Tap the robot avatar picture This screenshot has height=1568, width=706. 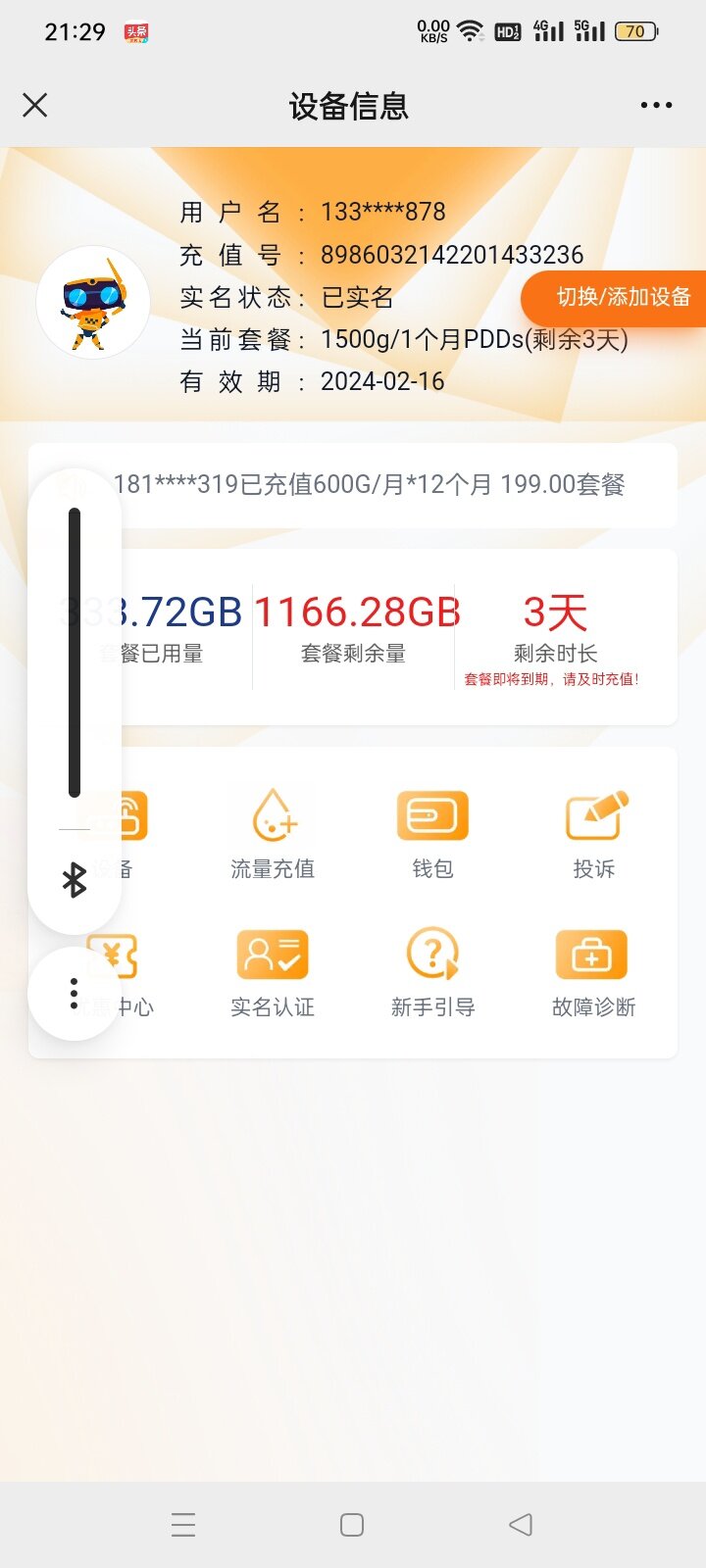[x=93, y=302]
